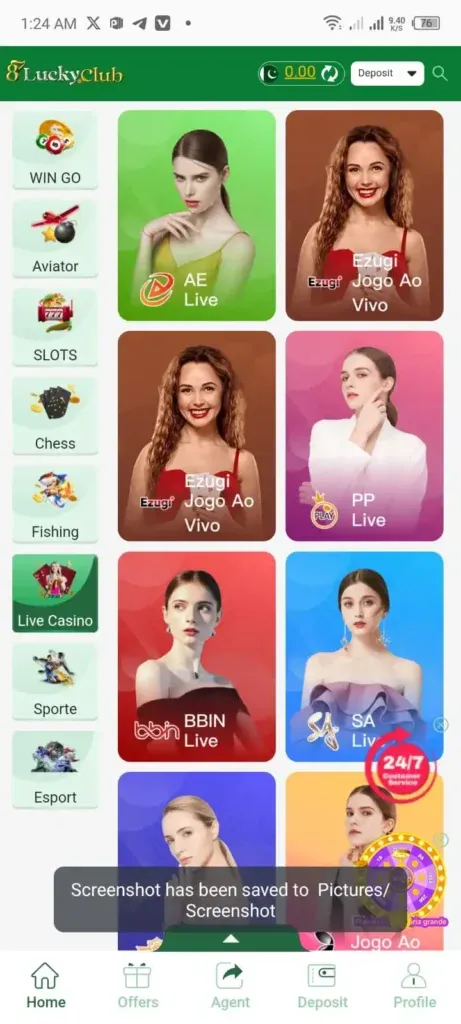Viewport: 461px width, 1024px height.
Task: Go to the Offers tab
Action: tap(138, 986)
